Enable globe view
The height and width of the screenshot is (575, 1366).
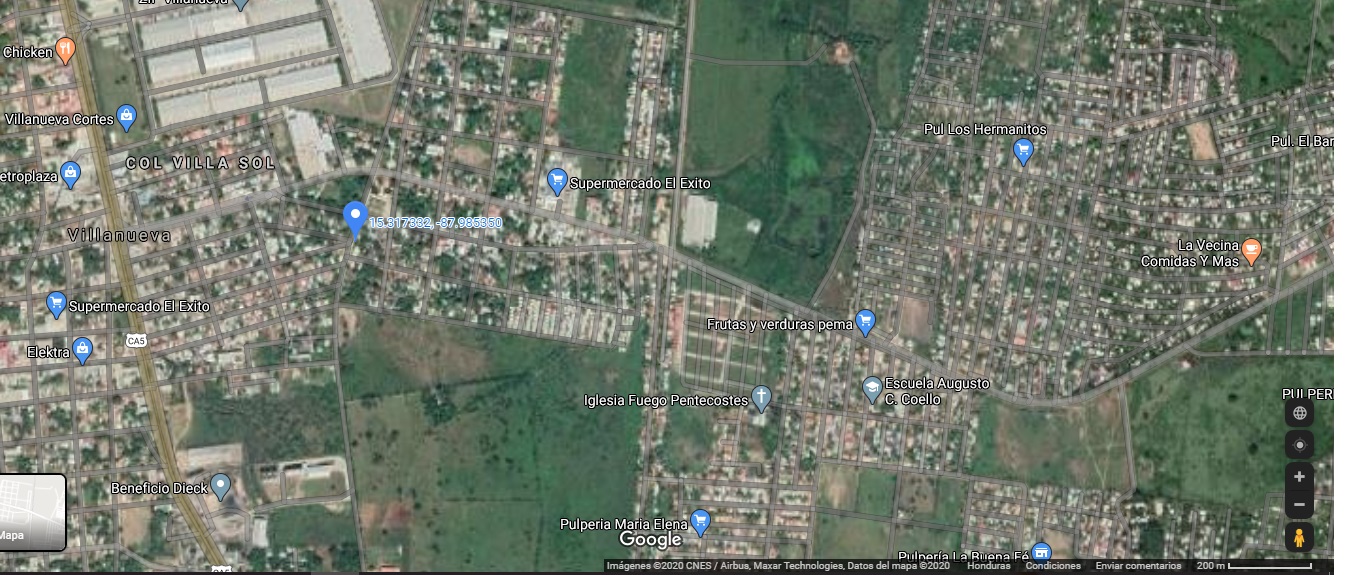coord(1299,413)
